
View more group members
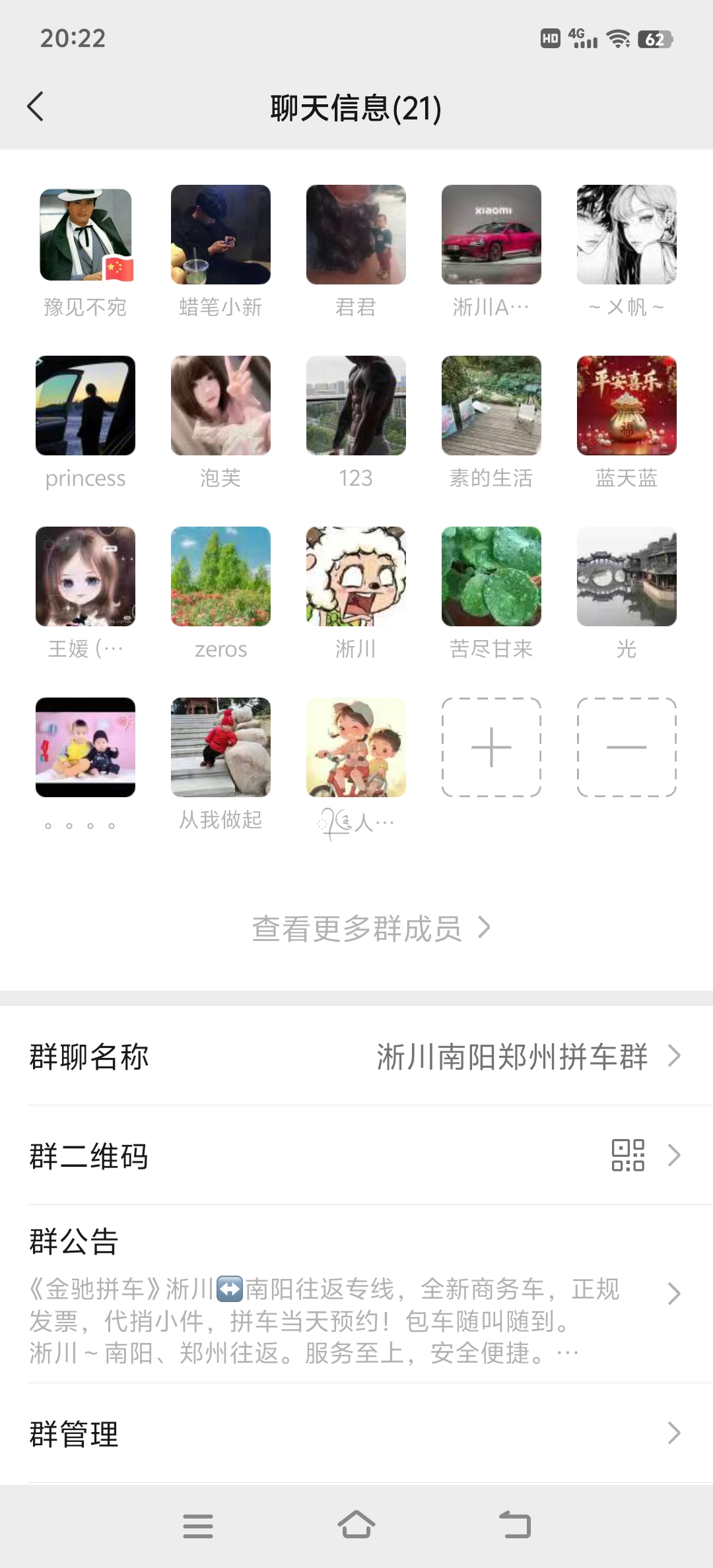(x=371, y=928)
